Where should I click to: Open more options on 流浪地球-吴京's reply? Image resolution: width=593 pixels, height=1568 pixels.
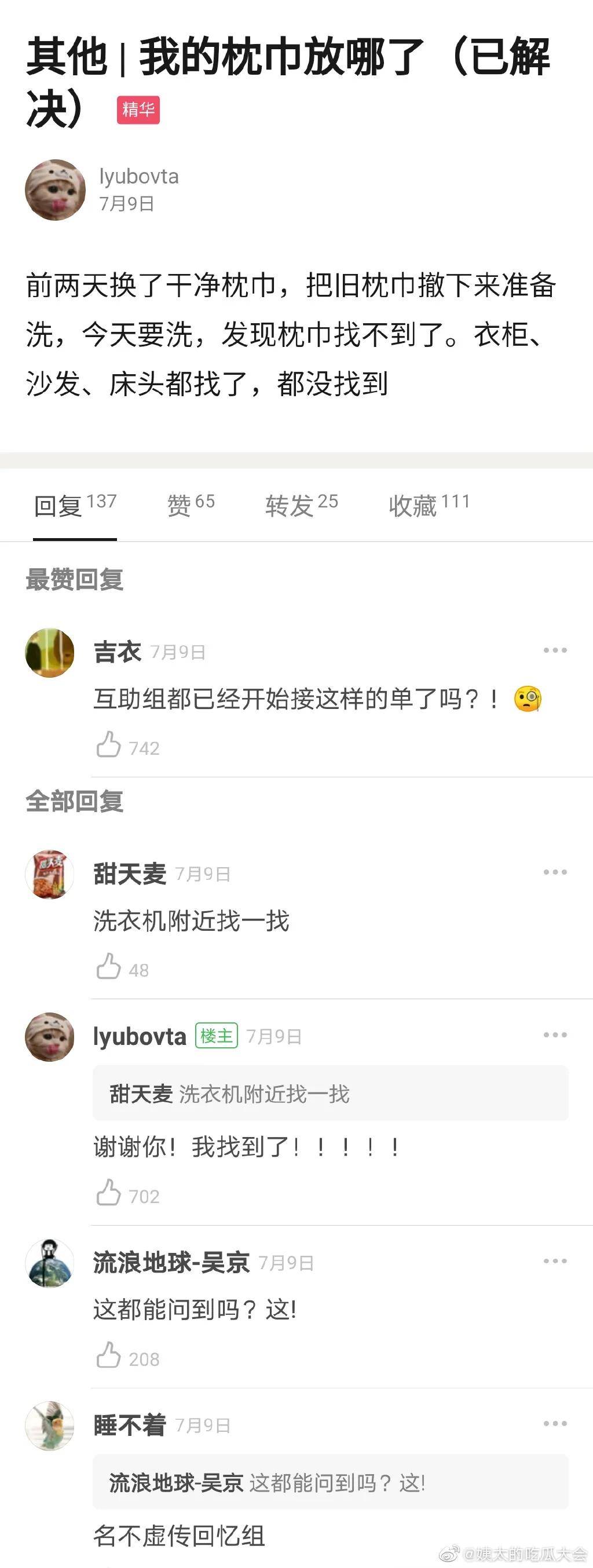(555, 1261)
